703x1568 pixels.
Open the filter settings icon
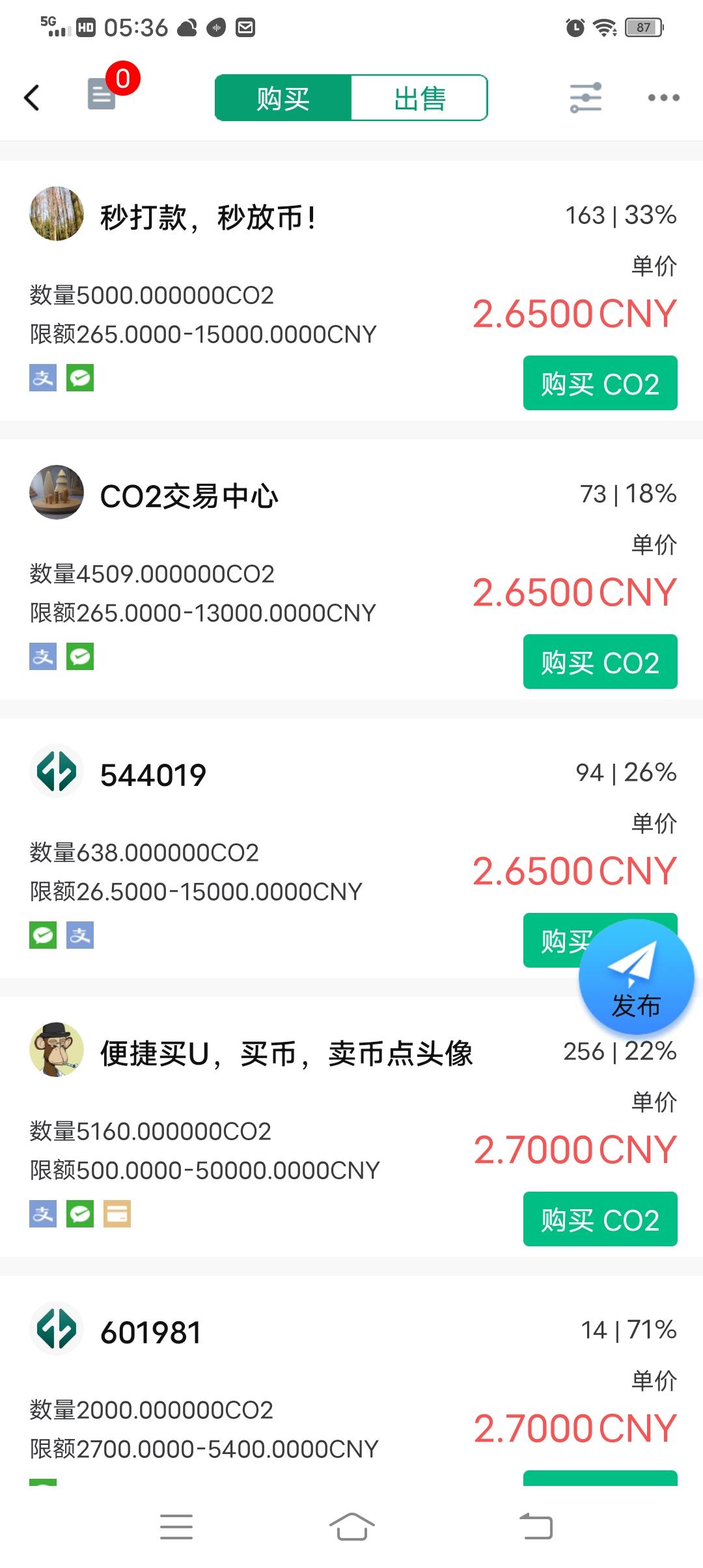tap(585, 96)
